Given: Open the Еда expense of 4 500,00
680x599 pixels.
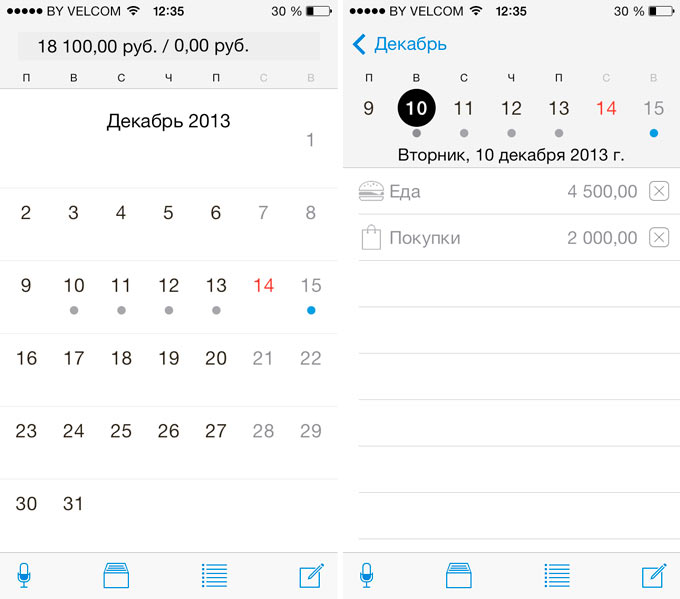Looking at the screenshot, I should pyautogui.click(x=500, y=192).
